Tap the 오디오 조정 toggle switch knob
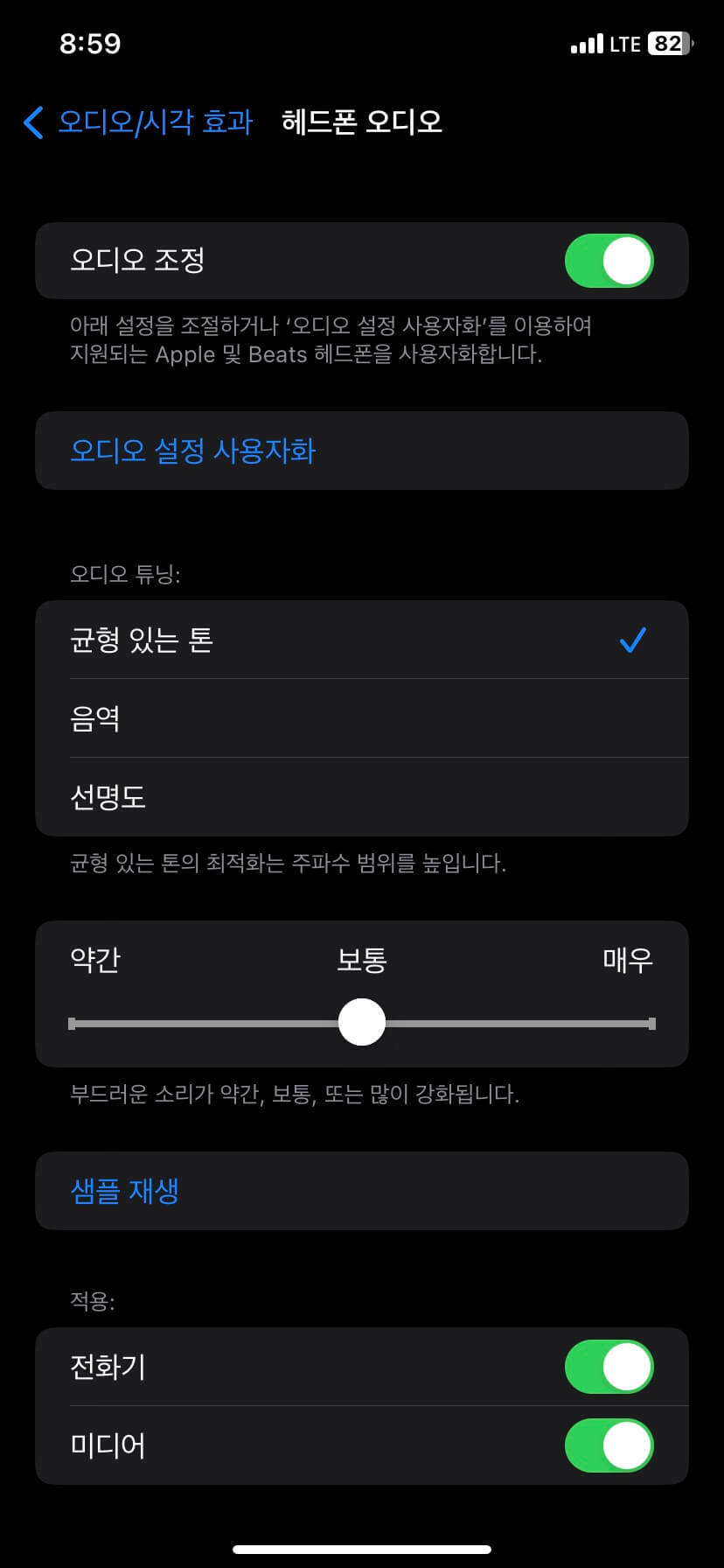Viewport: 724px width, 1568px height. (x=626, y=260)
